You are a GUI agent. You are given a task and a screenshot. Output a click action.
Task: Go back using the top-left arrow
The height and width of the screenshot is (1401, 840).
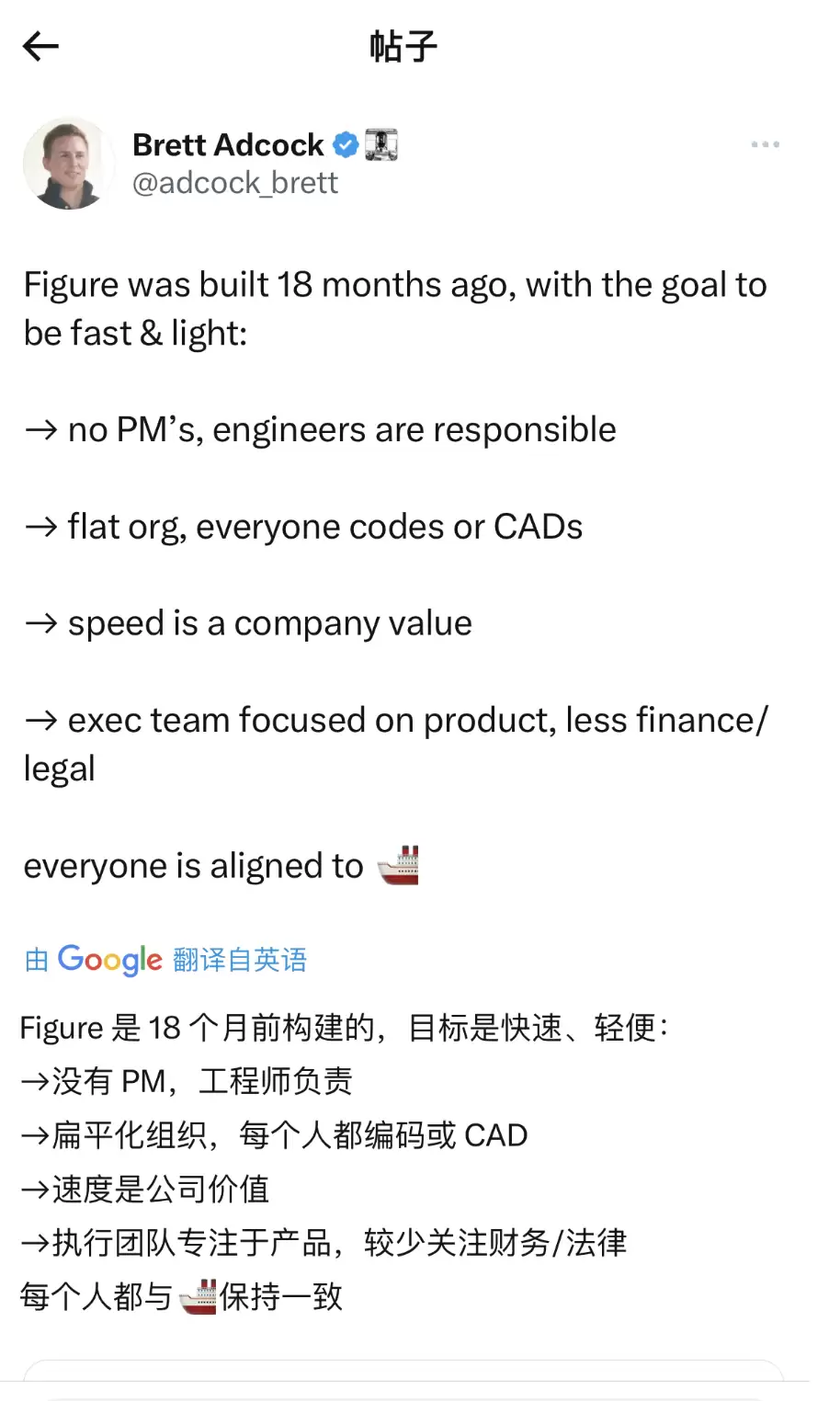pos(40,46)
